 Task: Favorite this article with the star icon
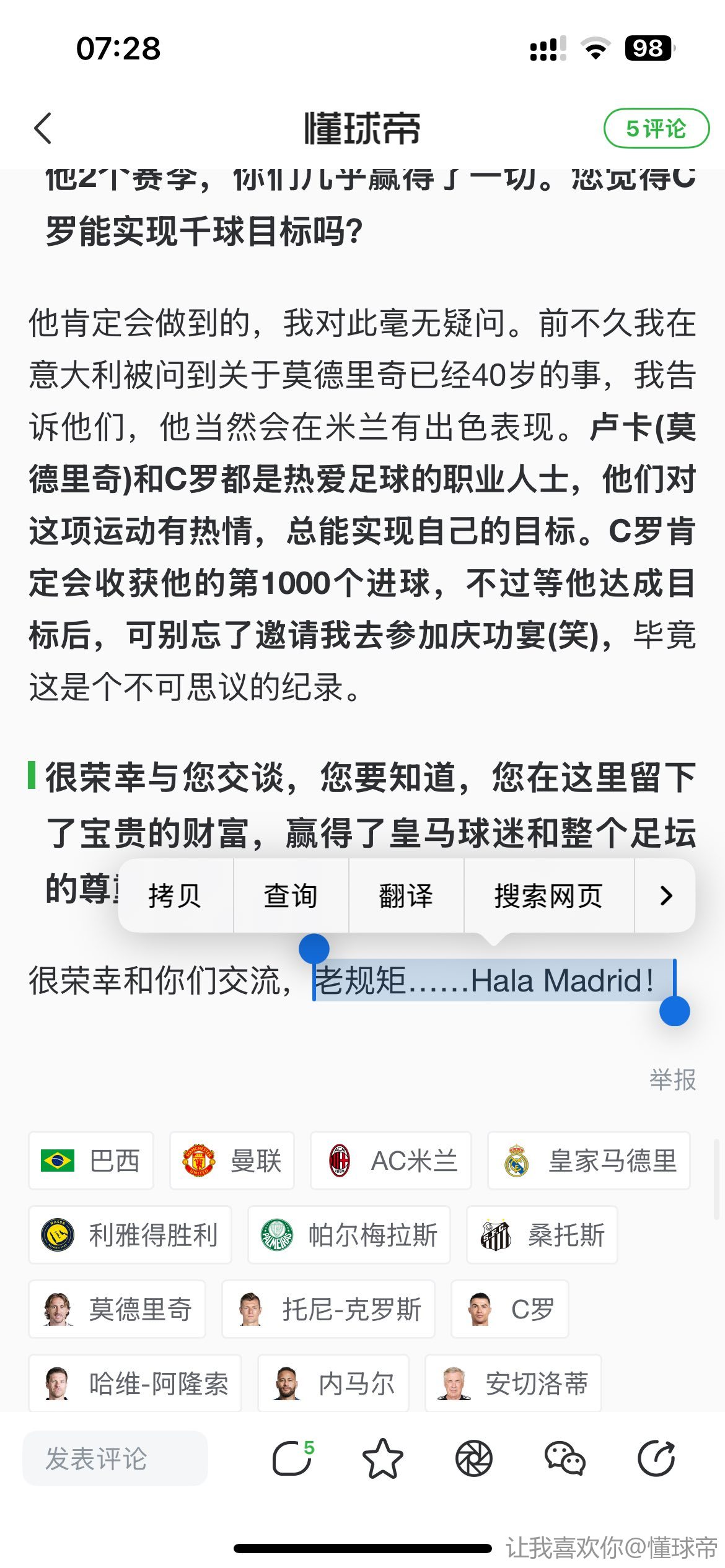click(x=382, y=1458)
